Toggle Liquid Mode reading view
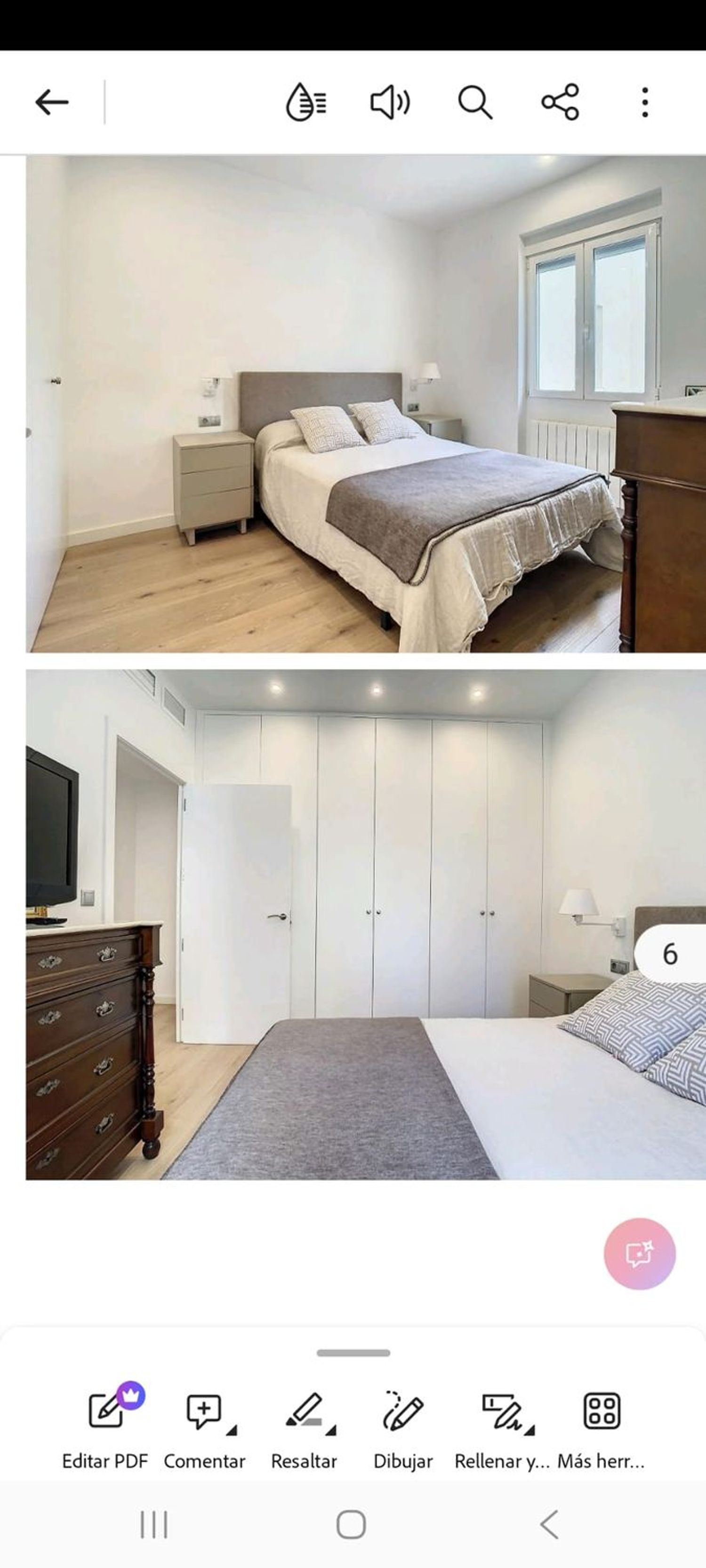 [306, 102]
